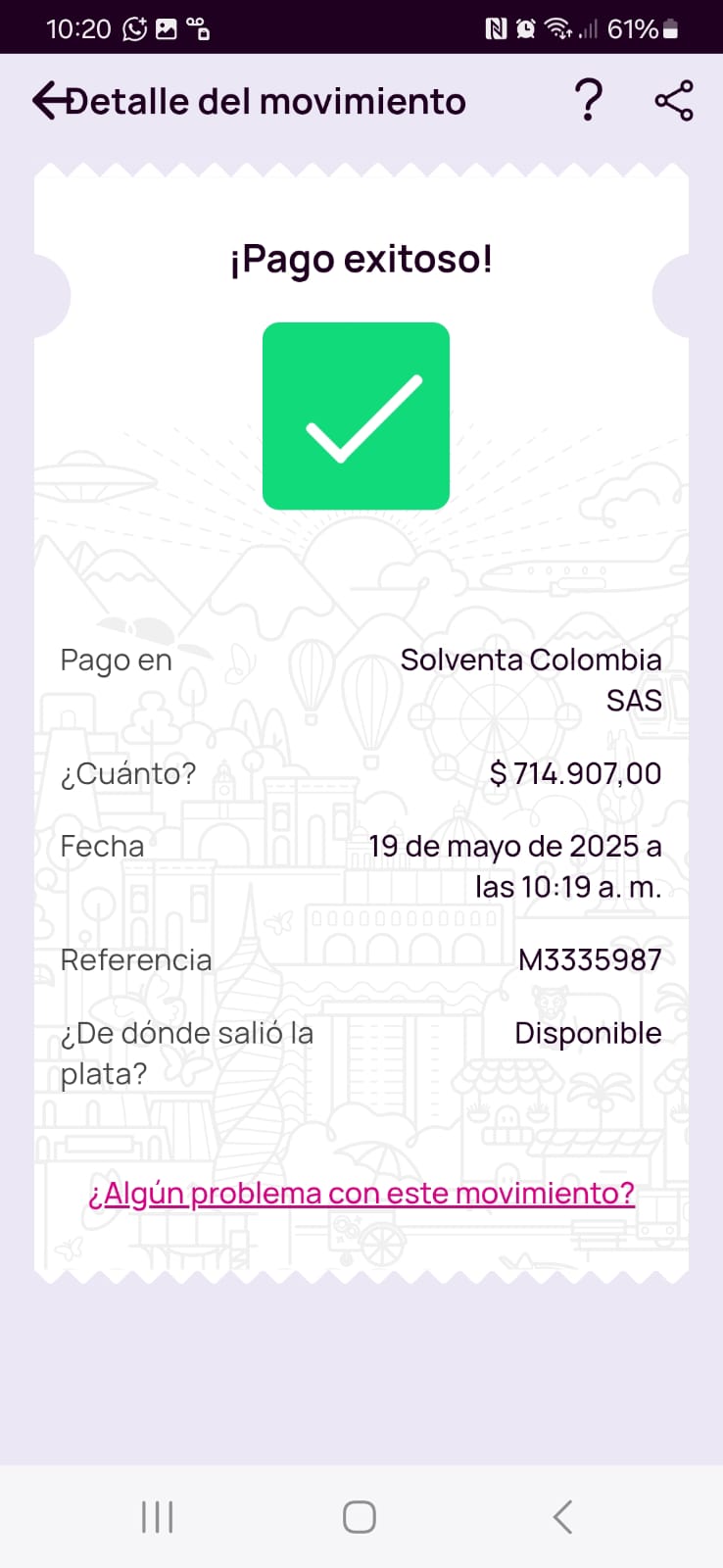Share this payment receipt
This screenshot has width=723, height=1568.
(674, 101)
